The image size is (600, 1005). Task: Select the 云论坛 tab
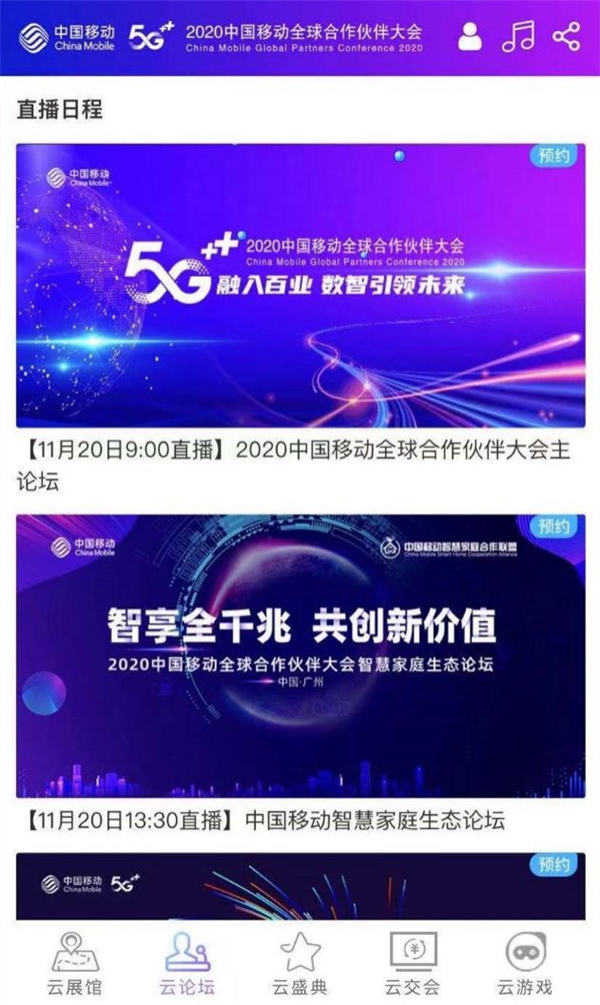tap(188, 964)
